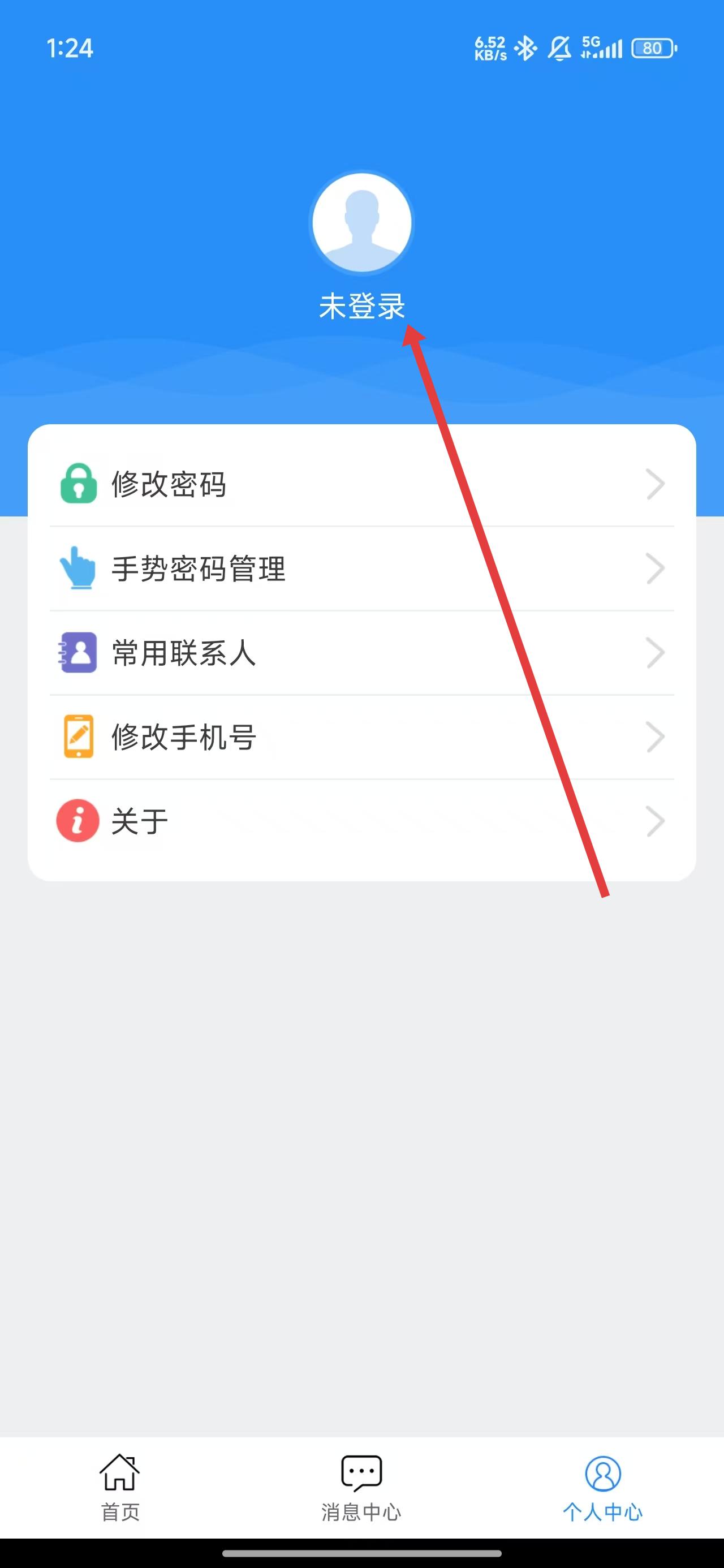The width and height of the screenshot is (724, 1568).
Task: Open the 关于 page
Action: [x=361, y=821]
